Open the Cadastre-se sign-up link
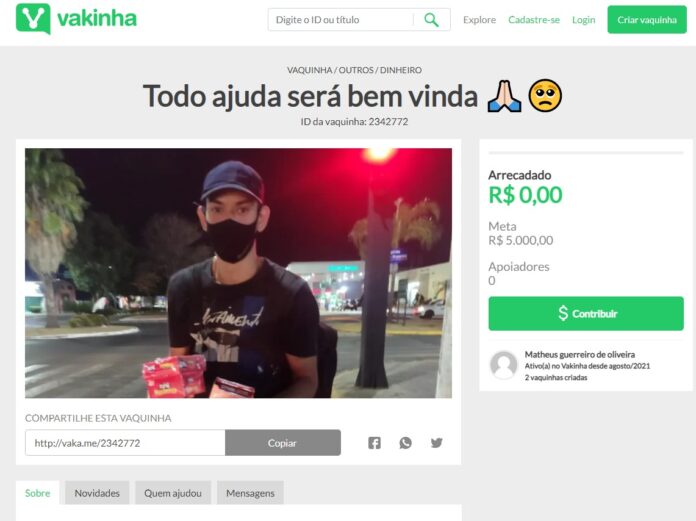Image resolution: width=696 pixels, height=521 pixels. coord(534,20)
